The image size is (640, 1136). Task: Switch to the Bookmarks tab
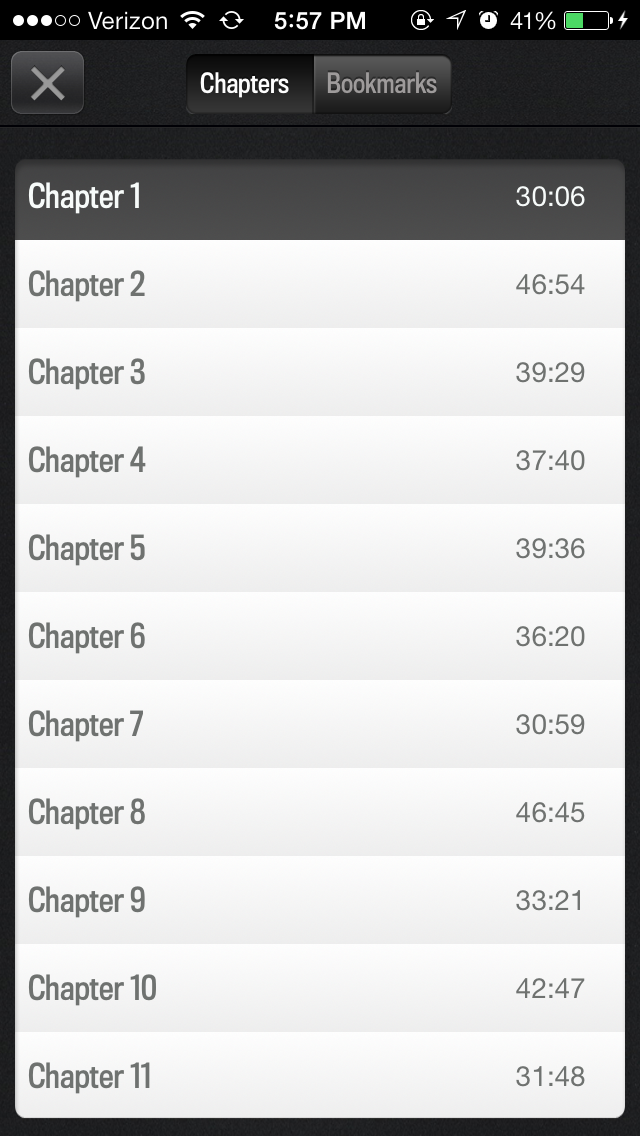[382, 84]
